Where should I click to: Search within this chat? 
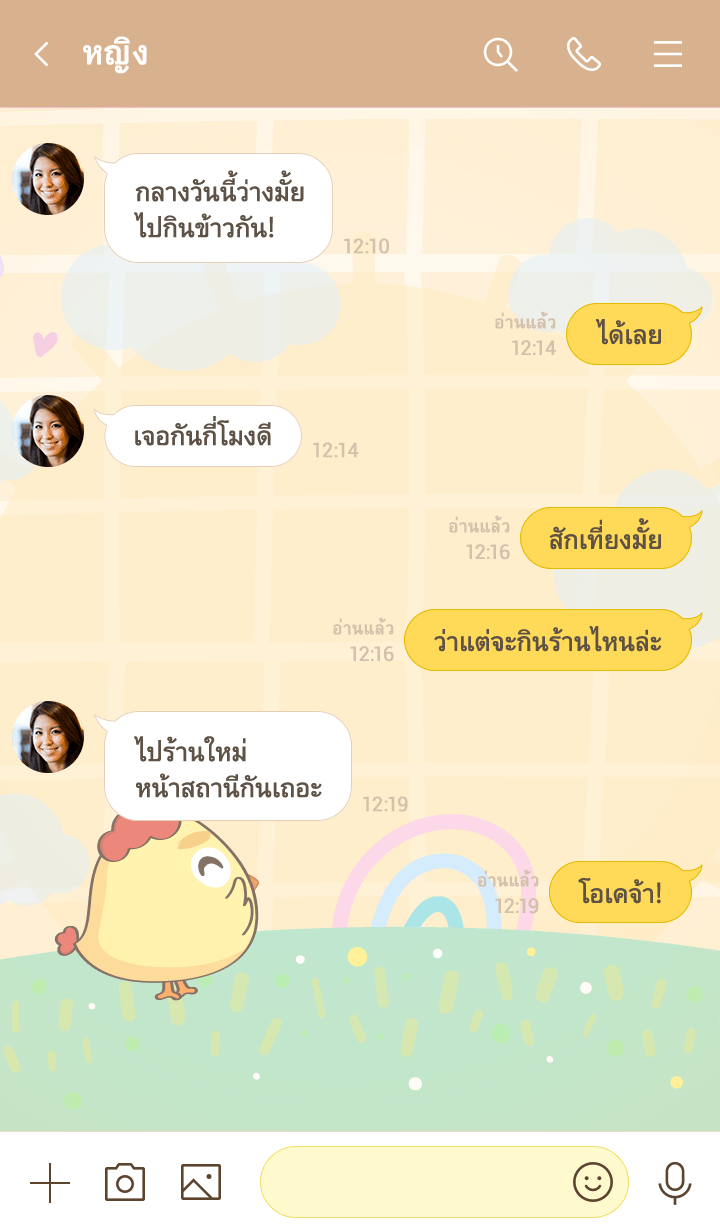500,54
